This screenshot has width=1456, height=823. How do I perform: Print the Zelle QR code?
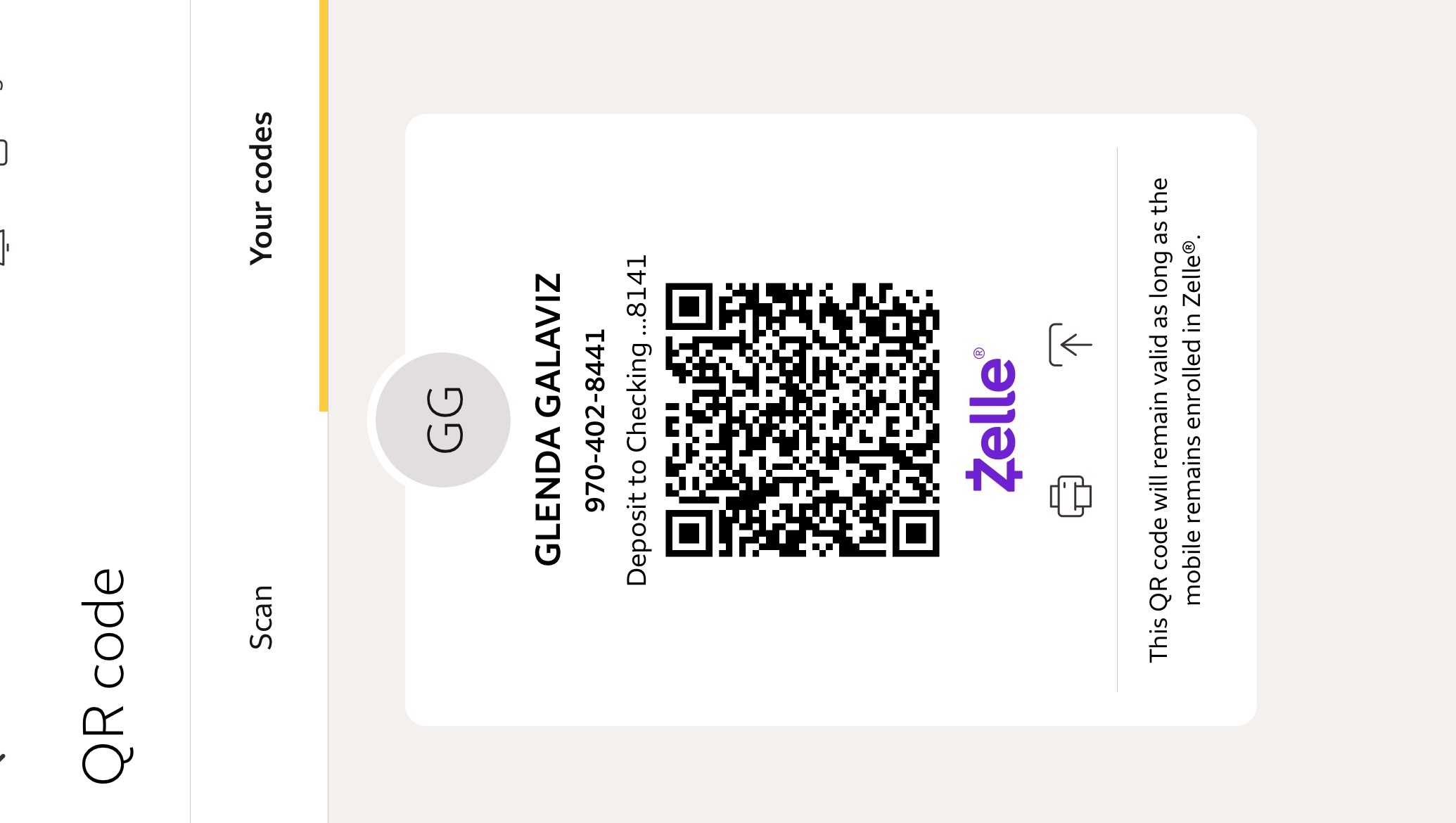click(x=1070, y=497)
